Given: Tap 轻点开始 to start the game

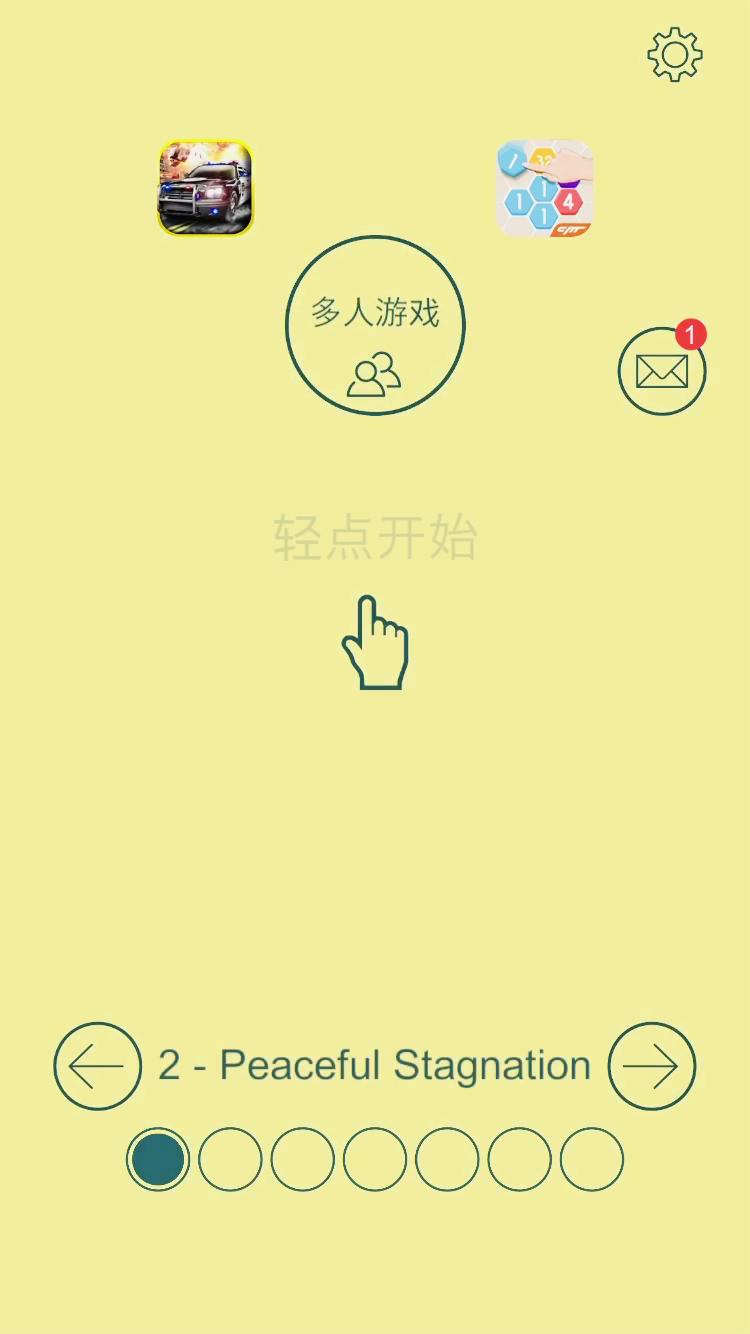Looking at the screenshot, I should (x=375, y=538).
